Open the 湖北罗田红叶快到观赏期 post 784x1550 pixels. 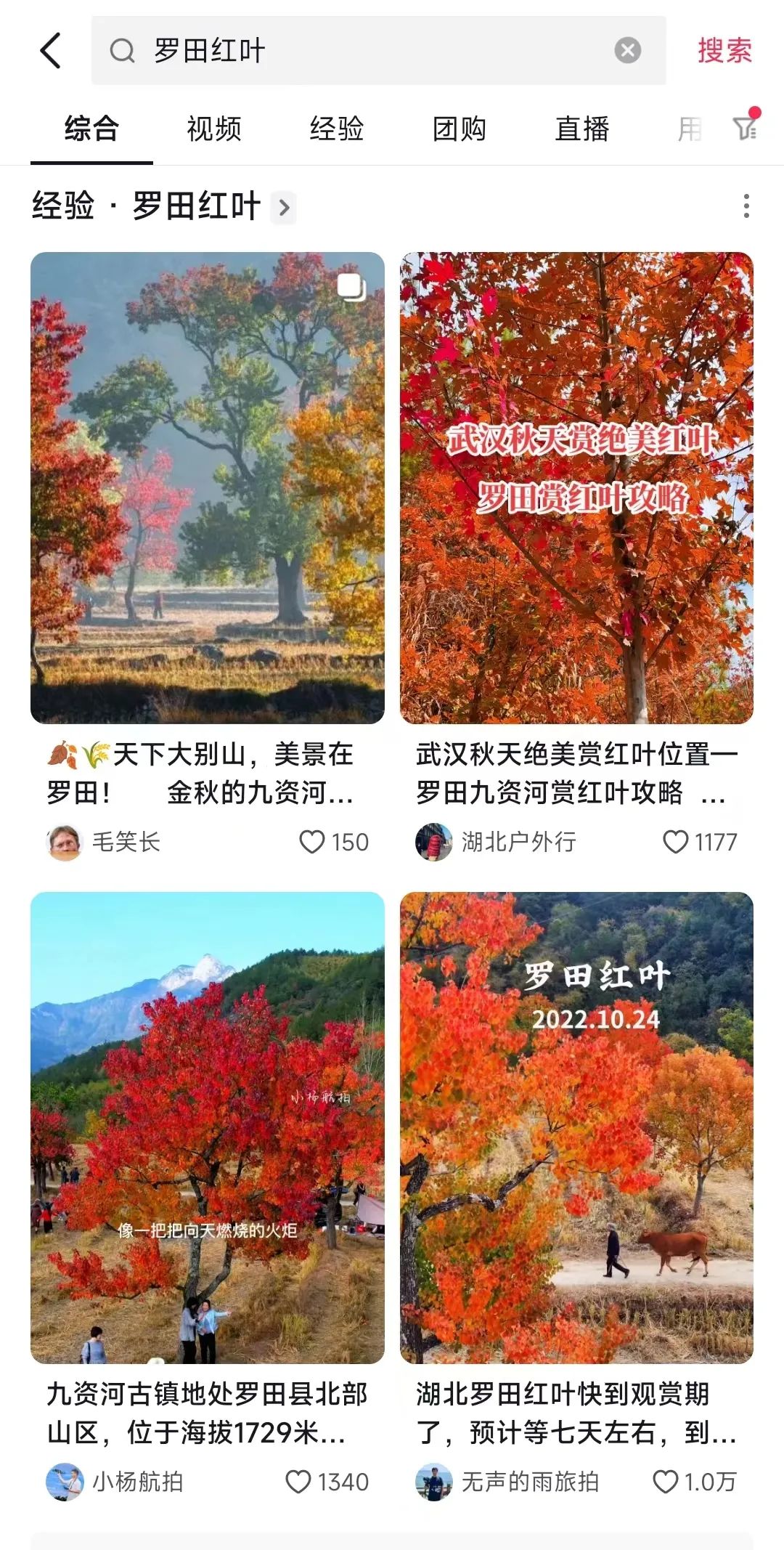tap(576, 1127)
